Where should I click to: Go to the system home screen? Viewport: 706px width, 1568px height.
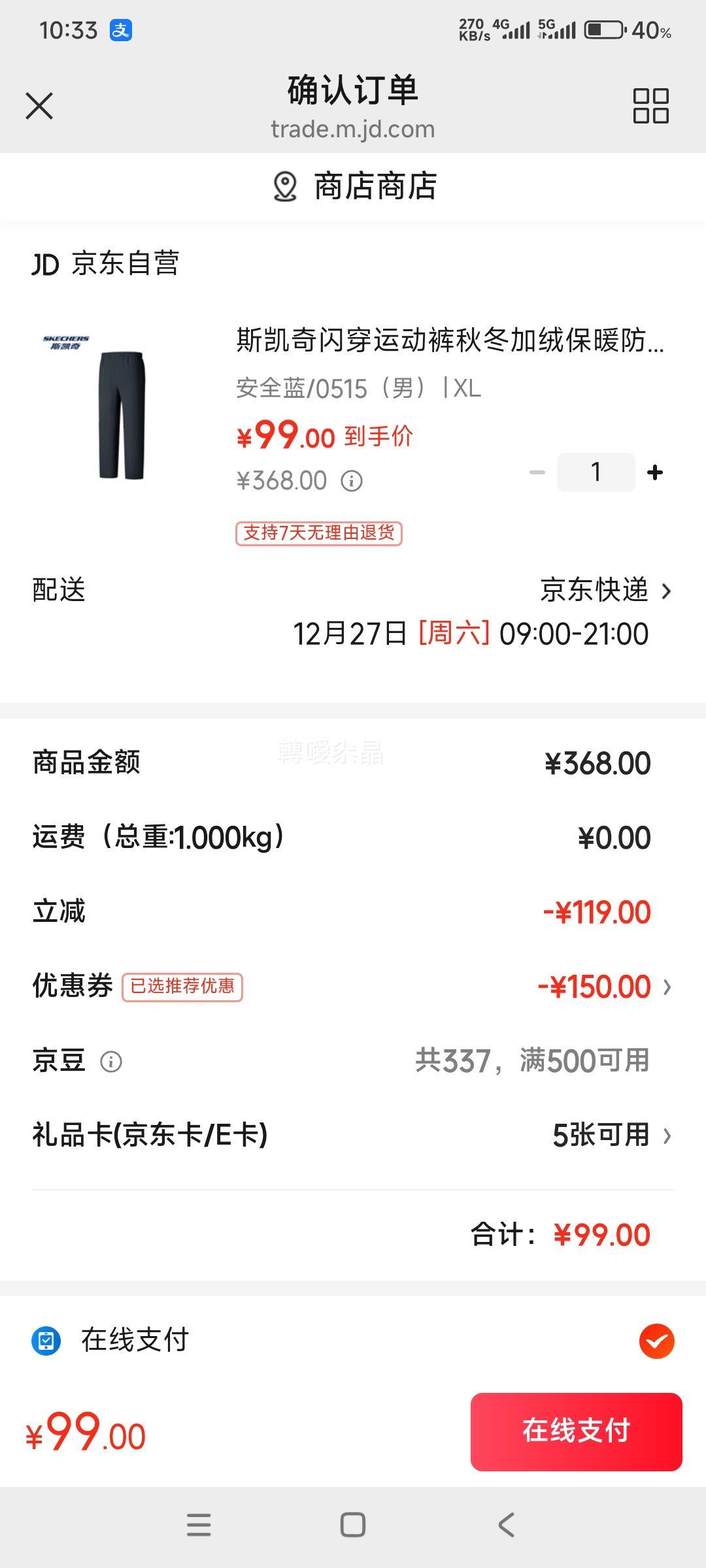[x=353, y=1525]
